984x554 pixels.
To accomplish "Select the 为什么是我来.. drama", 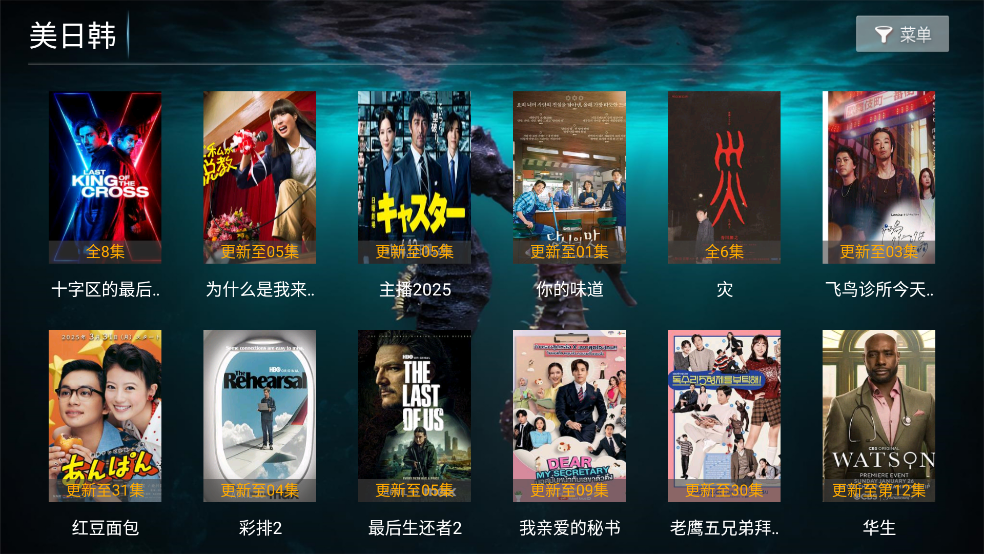I will (x=260, y=178).
